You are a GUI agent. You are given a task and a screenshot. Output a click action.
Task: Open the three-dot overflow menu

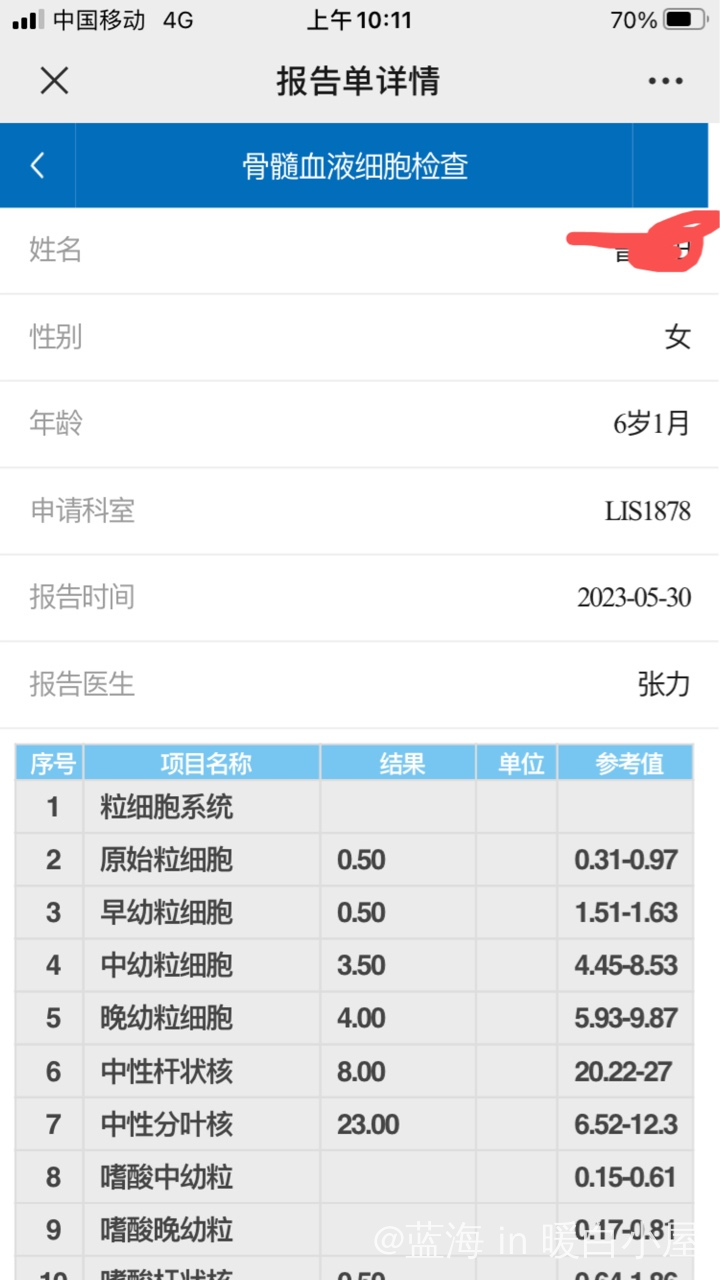tap(665, 81)
